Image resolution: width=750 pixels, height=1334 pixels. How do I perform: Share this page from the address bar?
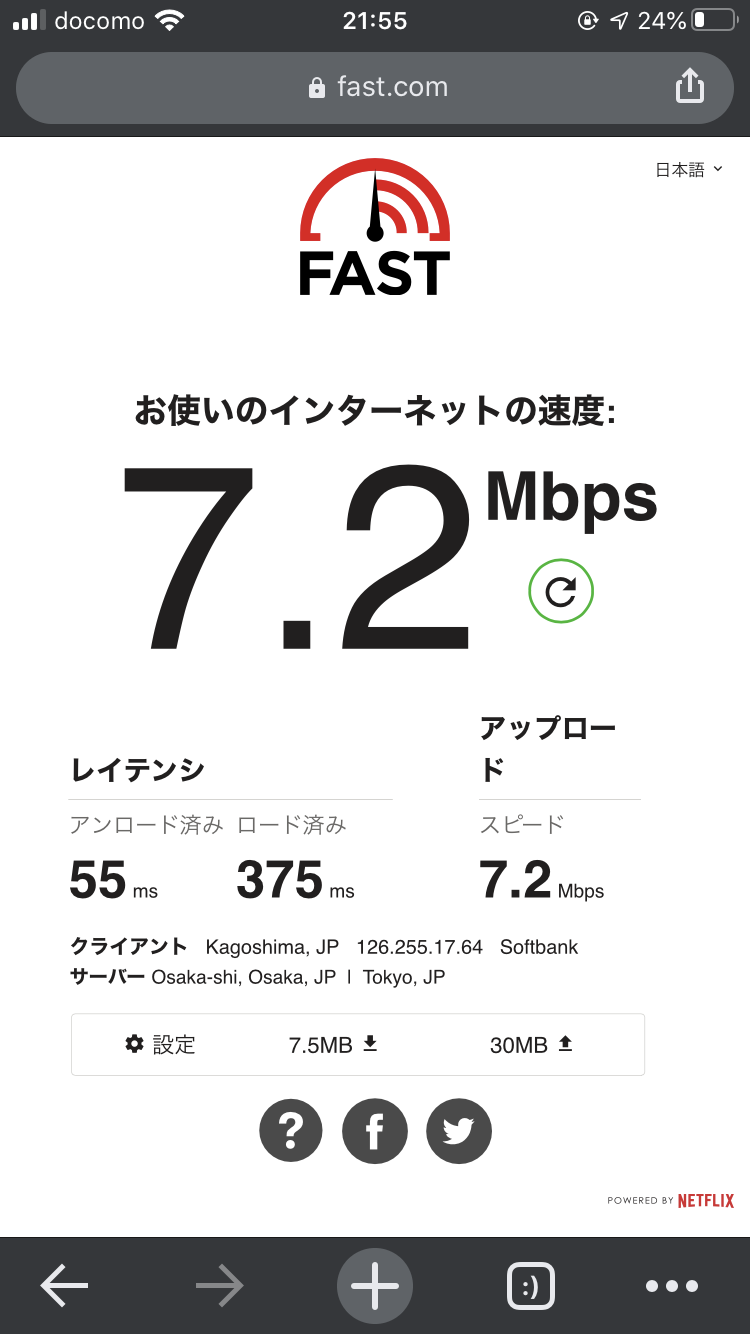click(x=689, y=87)
